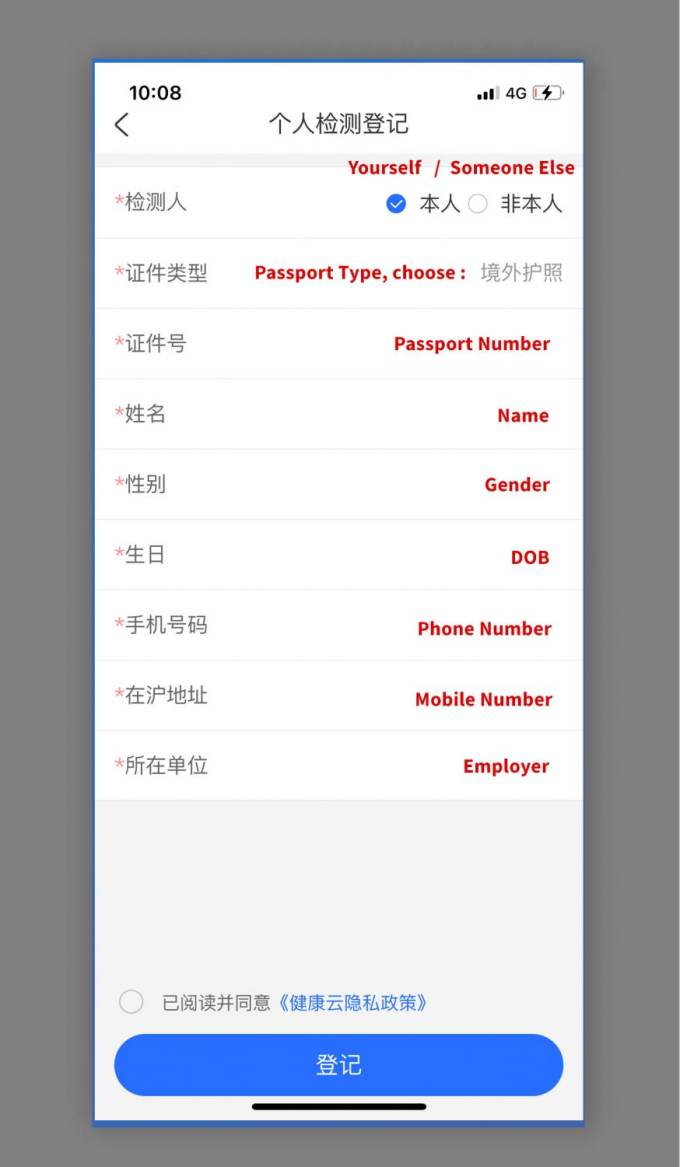680x1167 pixels.
Task: Check the 已阅读并同意 privacy agreement box
Action: (131, 1002)
